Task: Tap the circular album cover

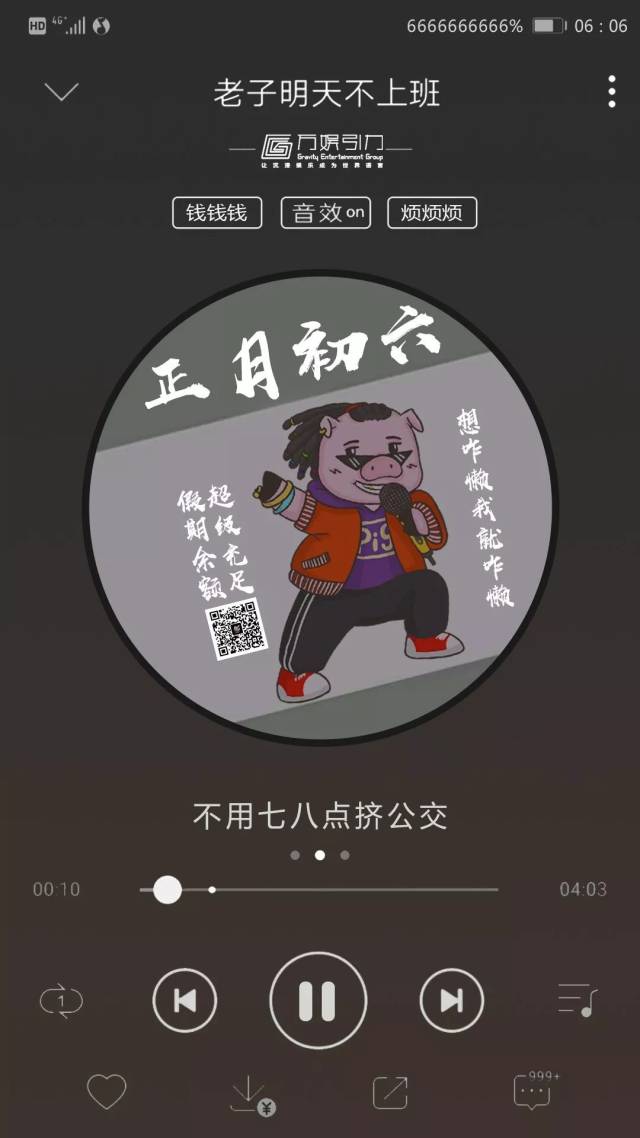Action: [320, 506]
